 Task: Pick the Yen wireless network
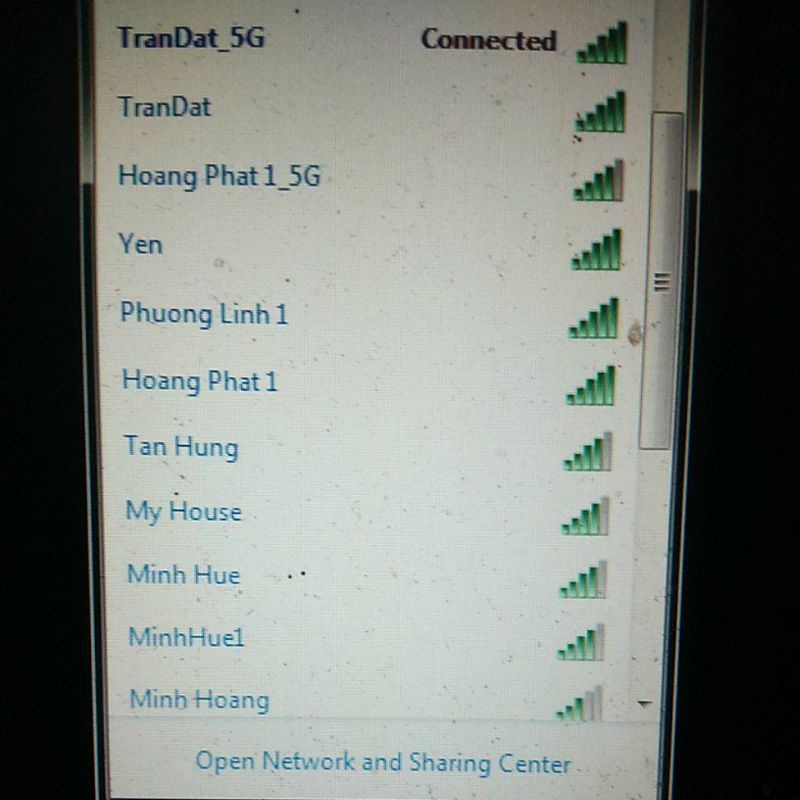140,244
